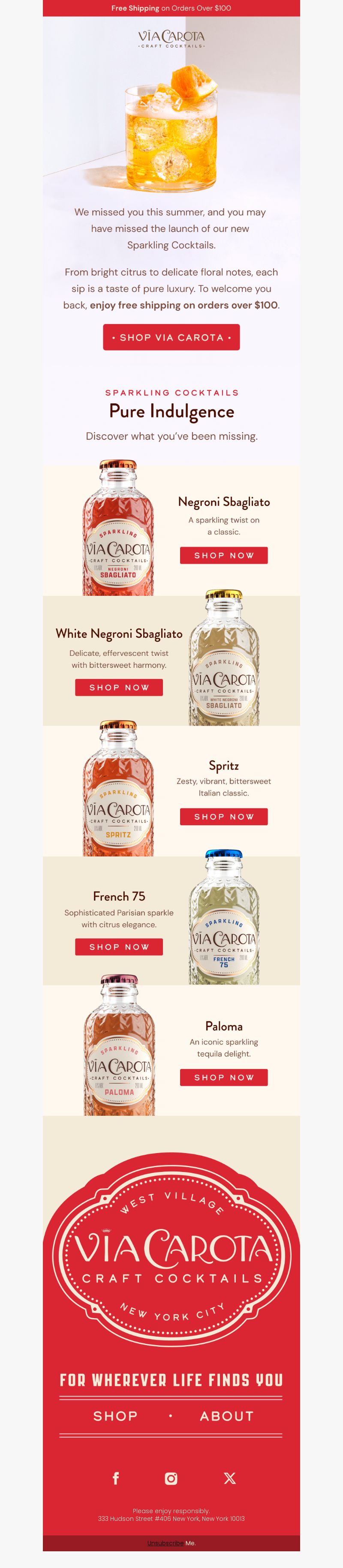Shop now for Negroni Sbagliato
Viewport: 343px width, 1568px height.
pyautogui.click(x=223, y=555)
